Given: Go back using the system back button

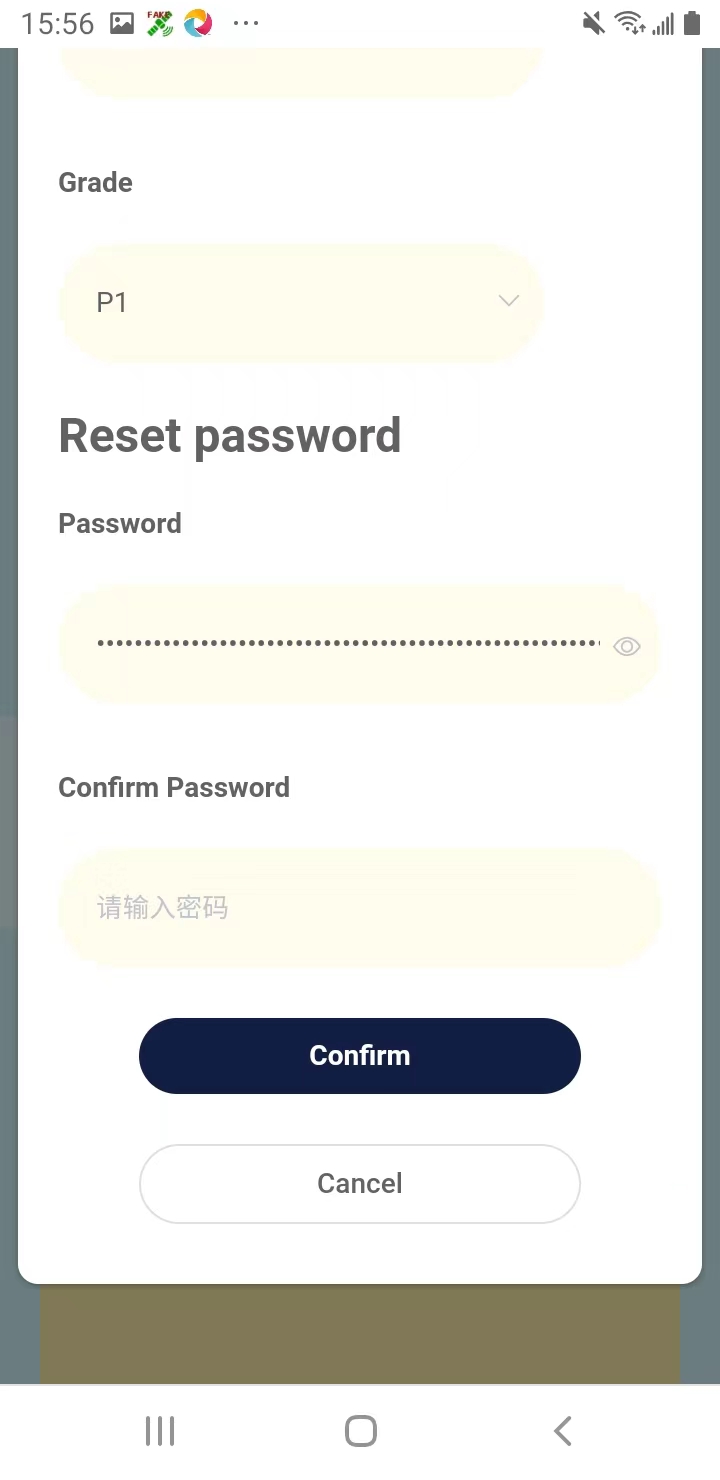Looking at the screenshot, I should [x=562, y=1431].
